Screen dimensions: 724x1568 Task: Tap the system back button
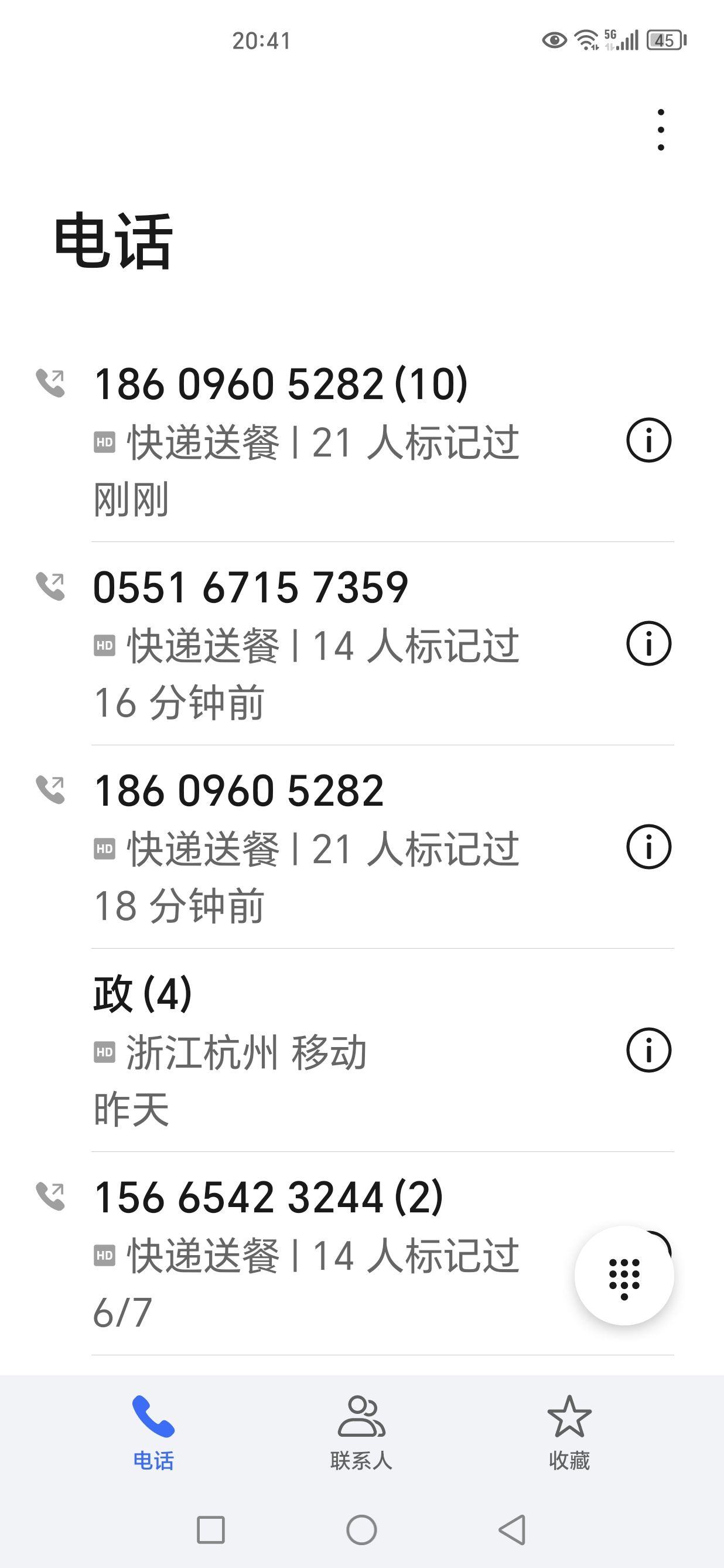click(x=513, y=1530)
